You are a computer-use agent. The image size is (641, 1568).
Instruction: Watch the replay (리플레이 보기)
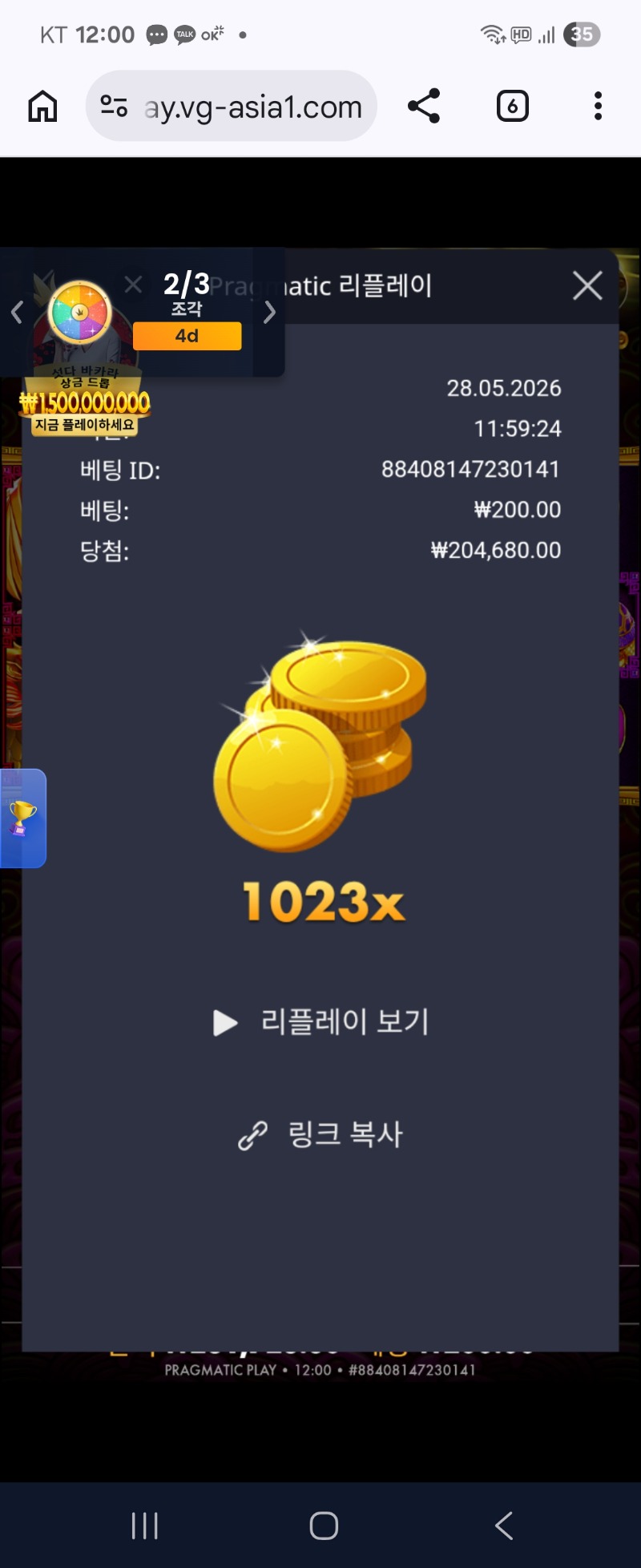(321, 1022)
